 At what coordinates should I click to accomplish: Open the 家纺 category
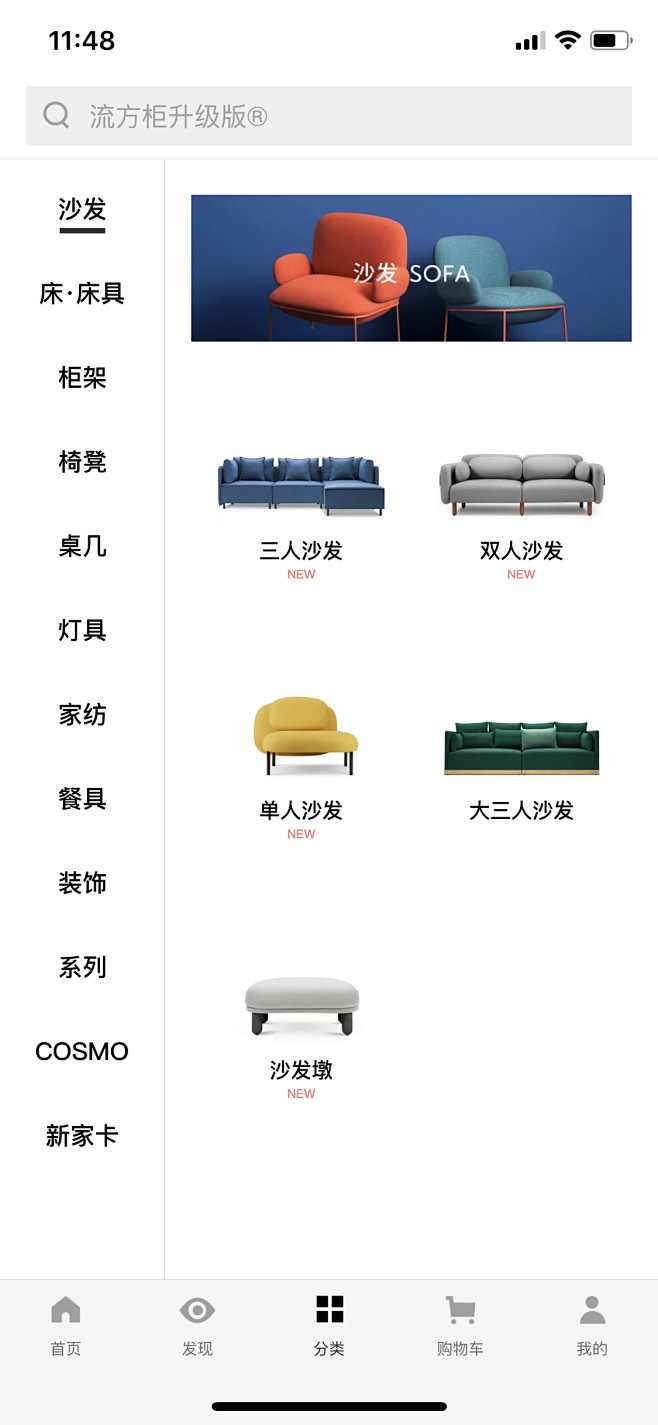pyautogui.click(x=82, y=715)
